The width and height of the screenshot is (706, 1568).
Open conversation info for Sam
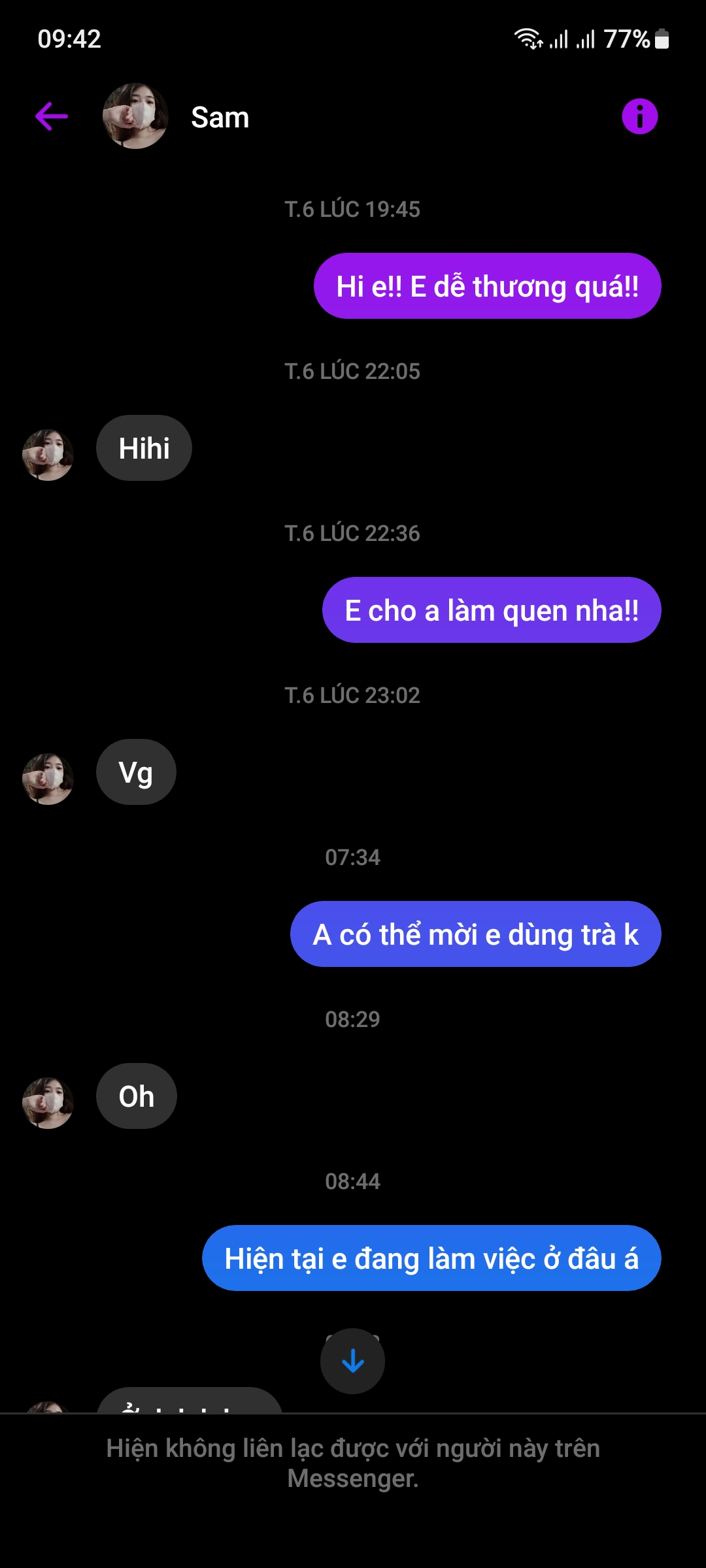639,116
